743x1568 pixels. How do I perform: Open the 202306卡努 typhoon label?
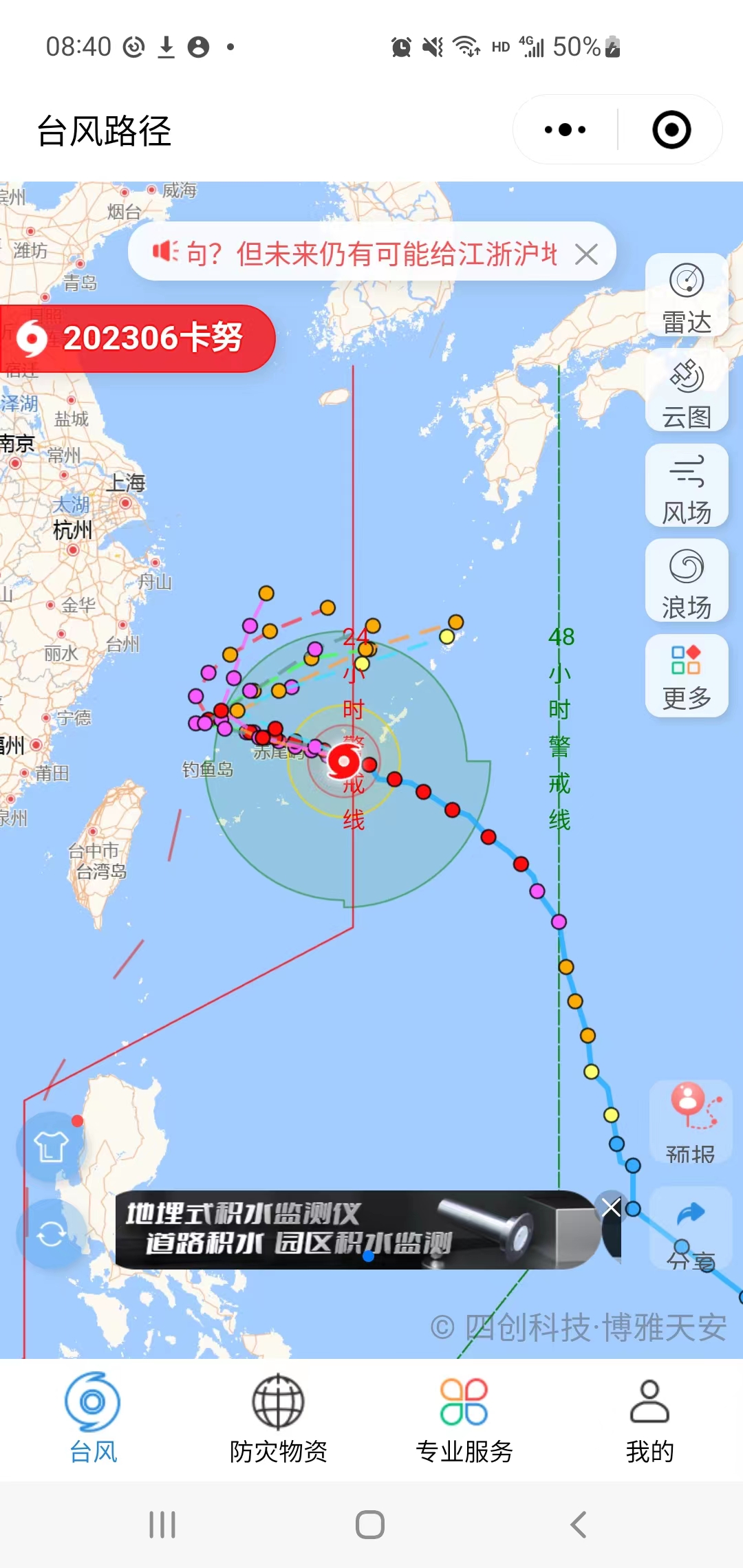tap(138, 338)
